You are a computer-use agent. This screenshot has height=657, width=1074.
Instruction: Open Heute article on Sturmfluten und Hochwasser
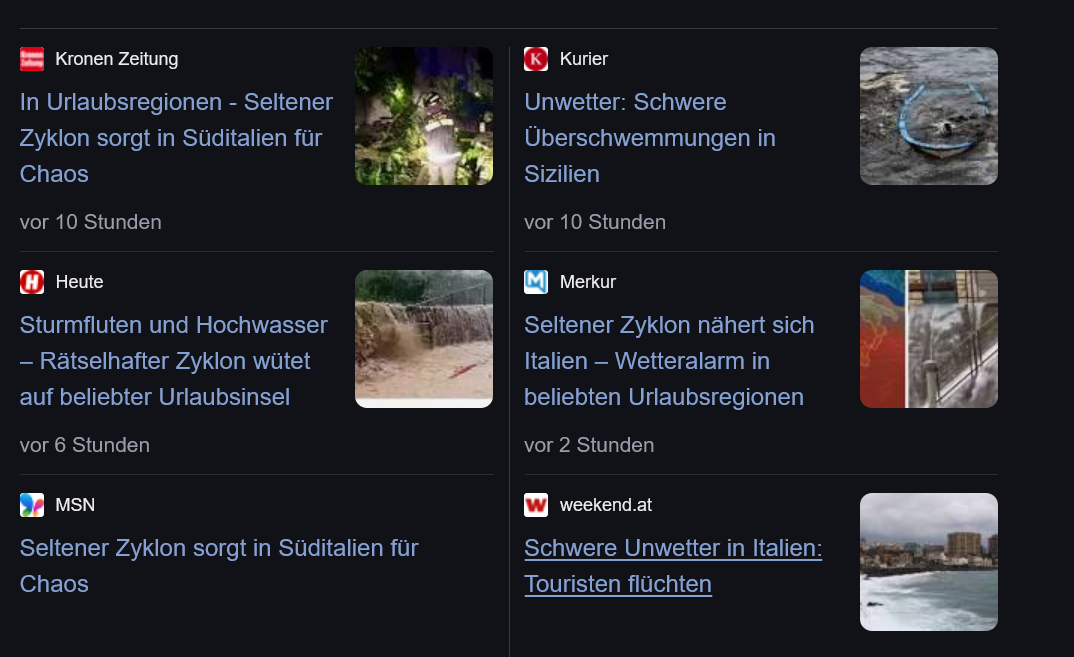pyautogui.click(x=174, y=361)
